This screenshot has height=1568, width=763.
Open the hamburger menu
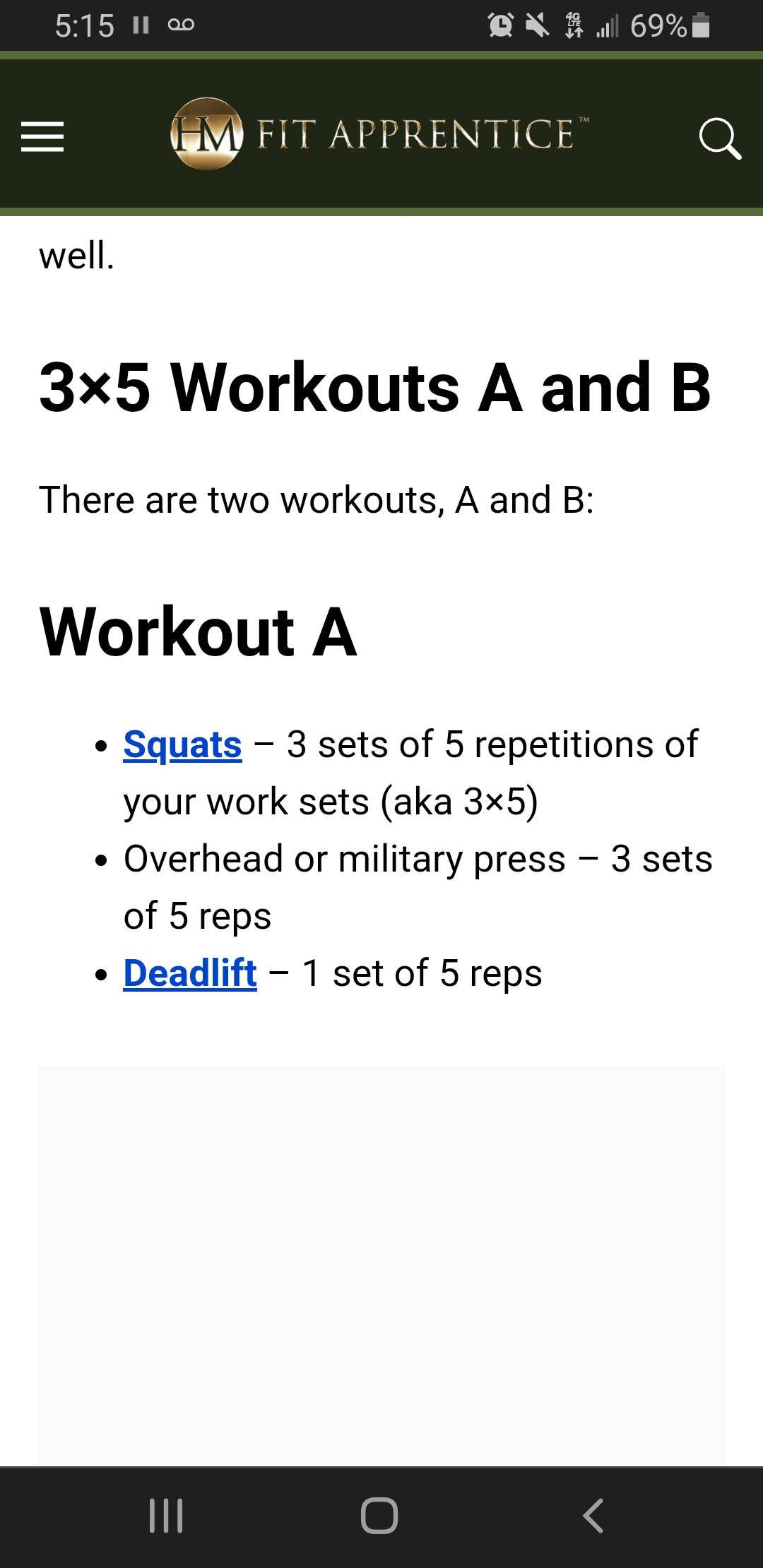(42, 136)
